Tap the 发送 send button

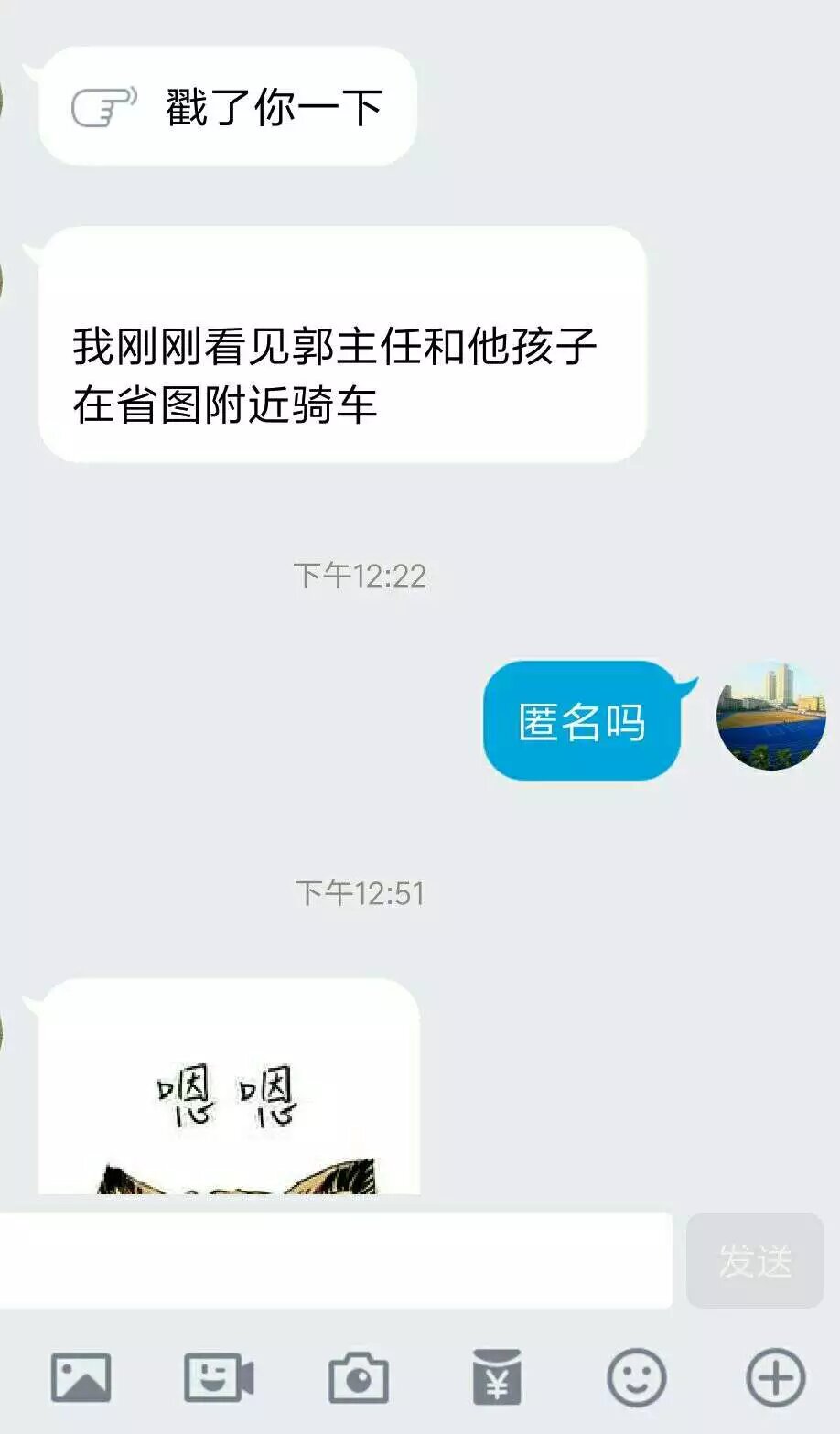(x=755, y=1260)
